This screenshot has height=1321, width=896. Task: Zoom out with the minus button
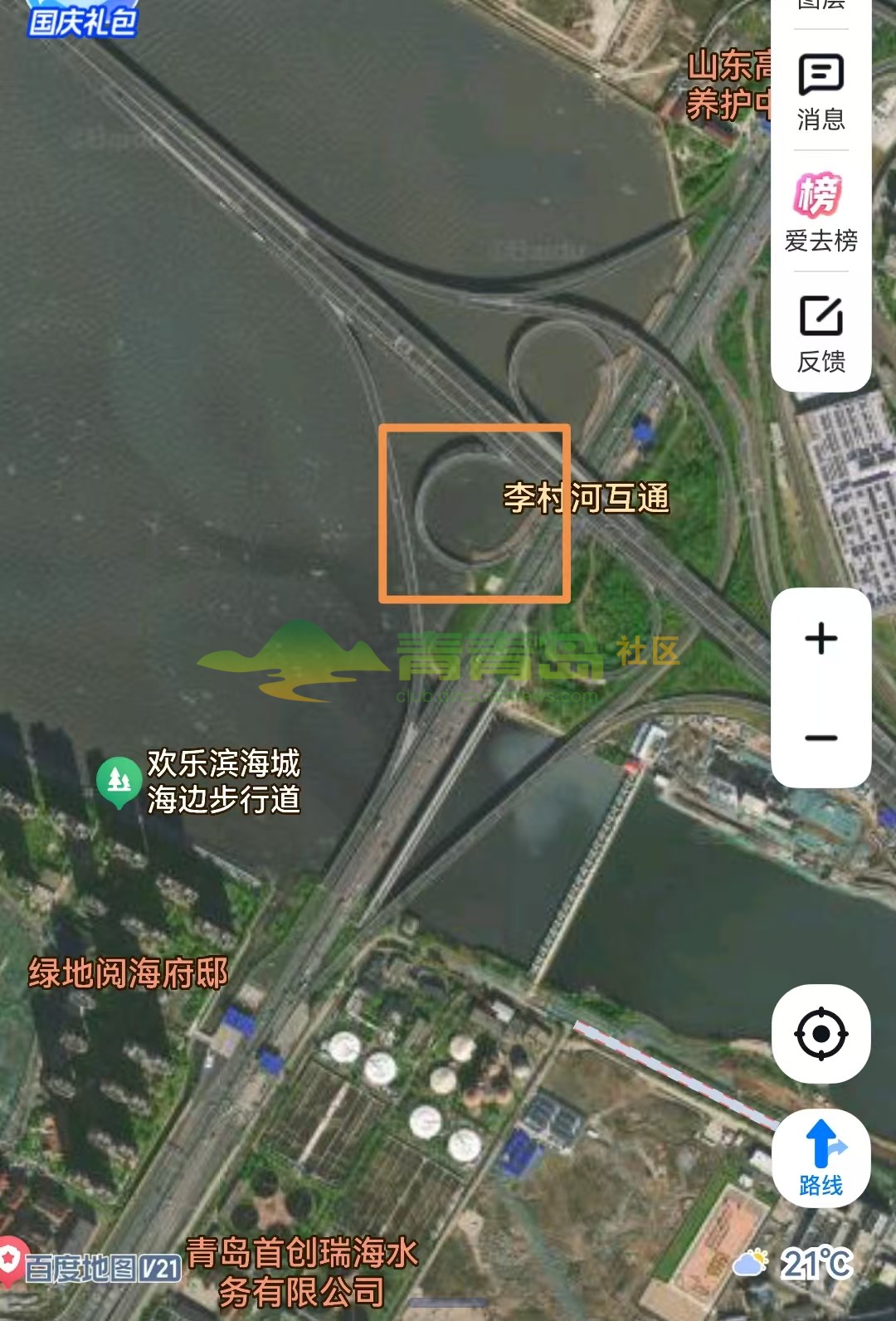pyautogui.click(x=821, y=738)
